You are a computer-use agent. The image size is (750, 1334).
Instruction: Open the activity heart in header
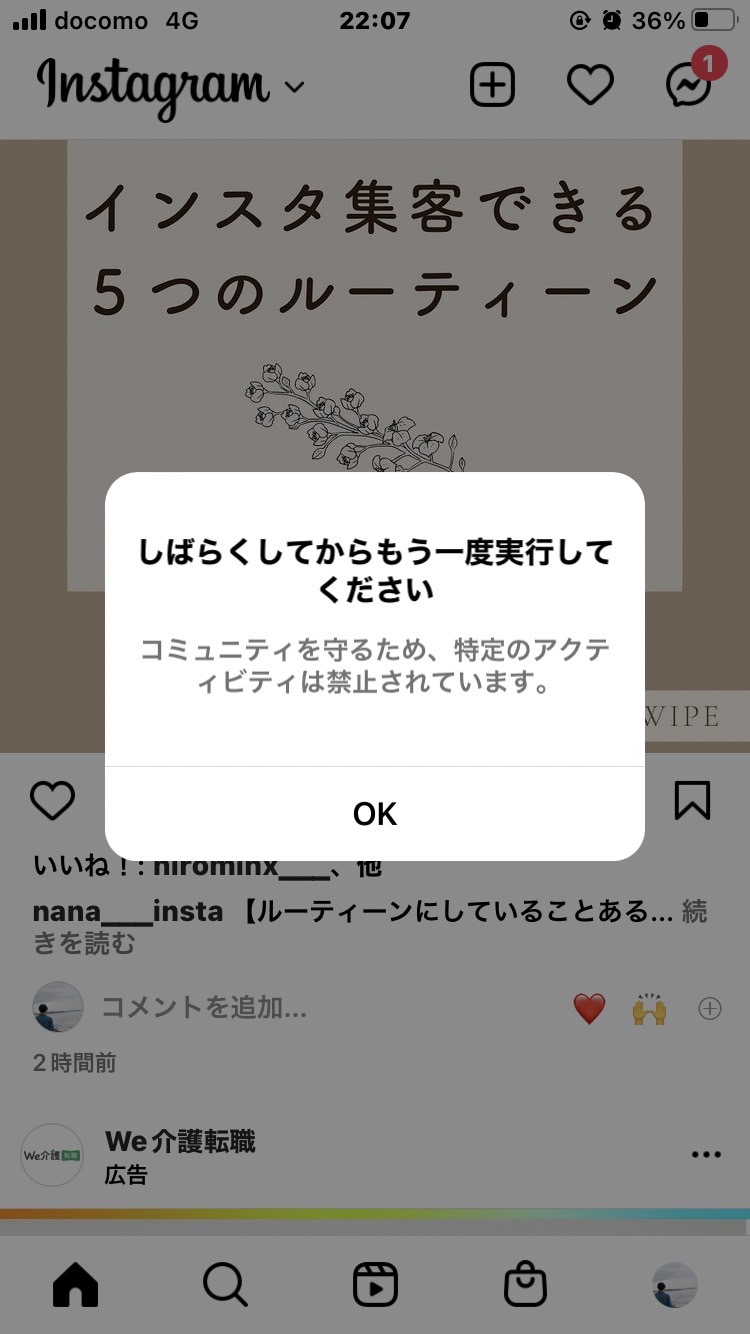590,86
